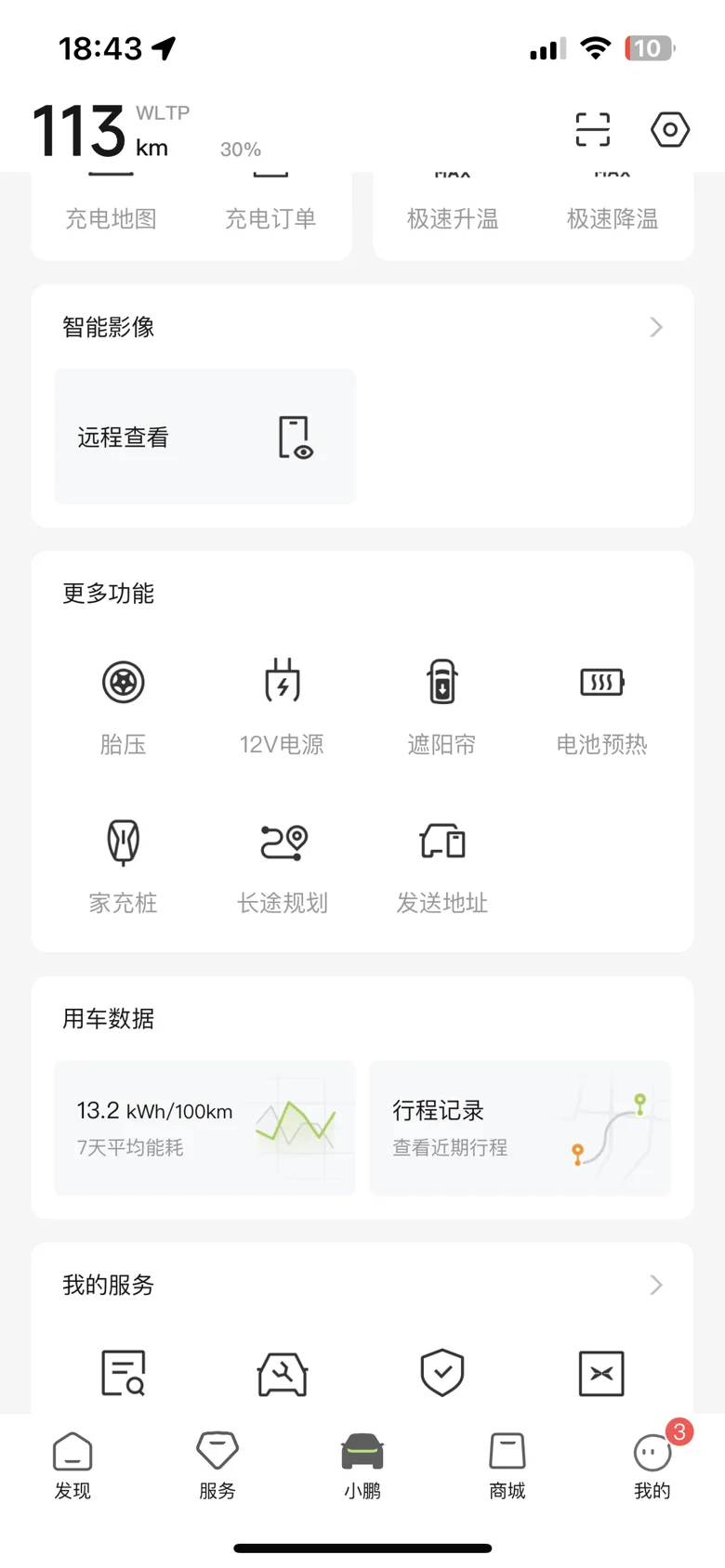Open the scan code icon
This screenshot has height=1568, width=725.
592,129
